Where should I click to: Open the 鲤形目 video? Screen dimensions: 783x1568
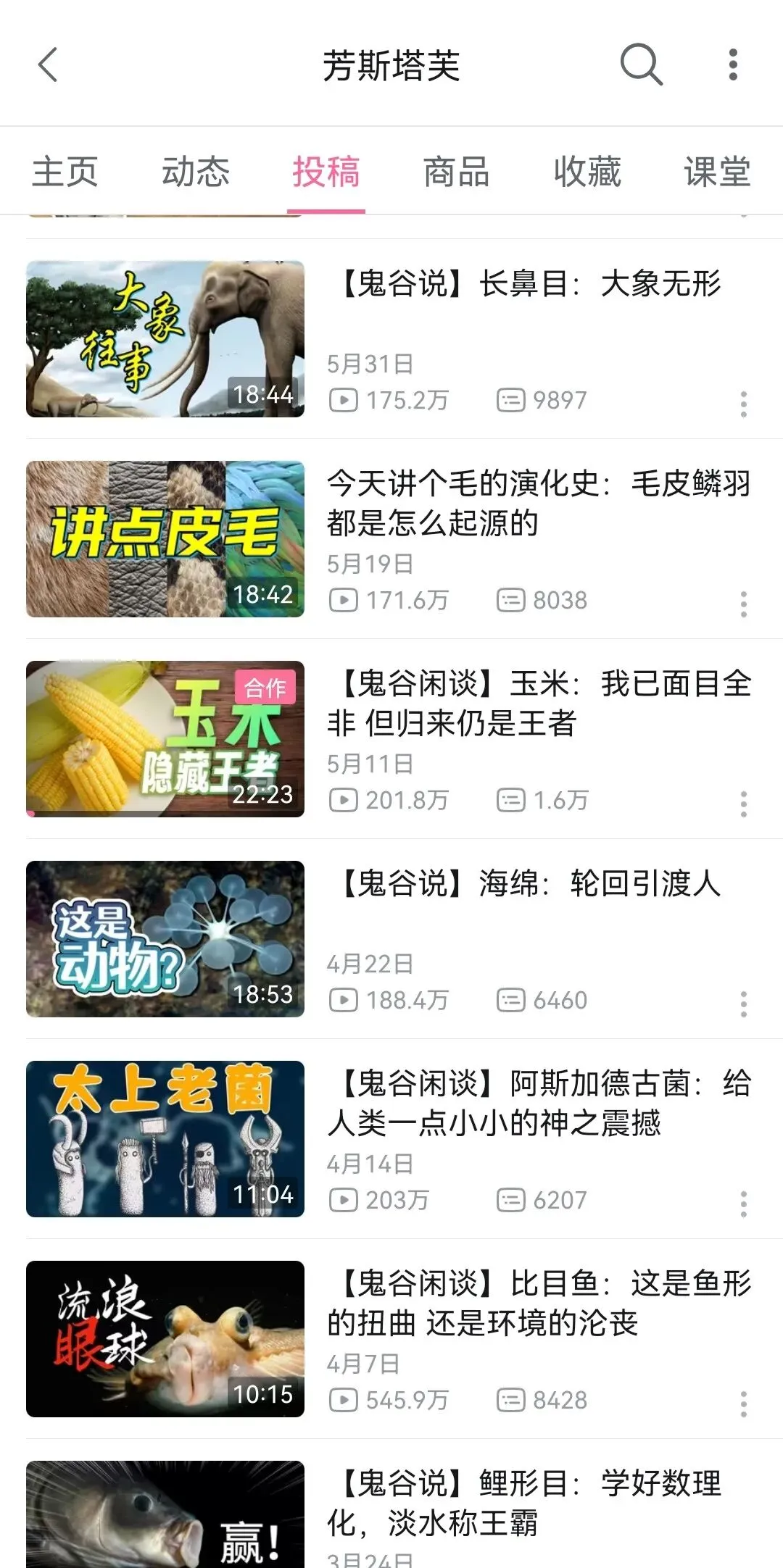click(165, 1514)
